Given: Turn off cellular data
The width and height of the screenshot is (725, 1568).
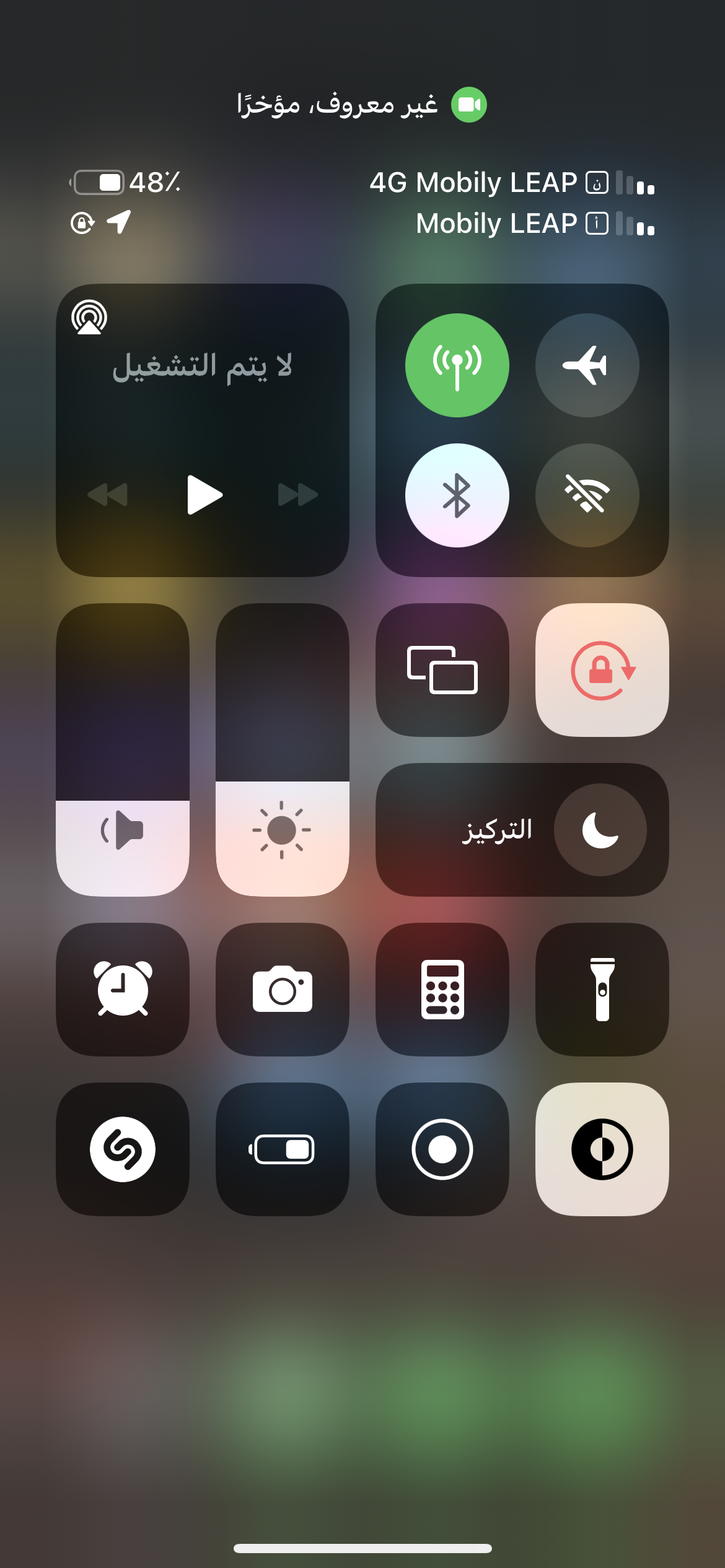Looking at the screenshot, I should (457, 365).
